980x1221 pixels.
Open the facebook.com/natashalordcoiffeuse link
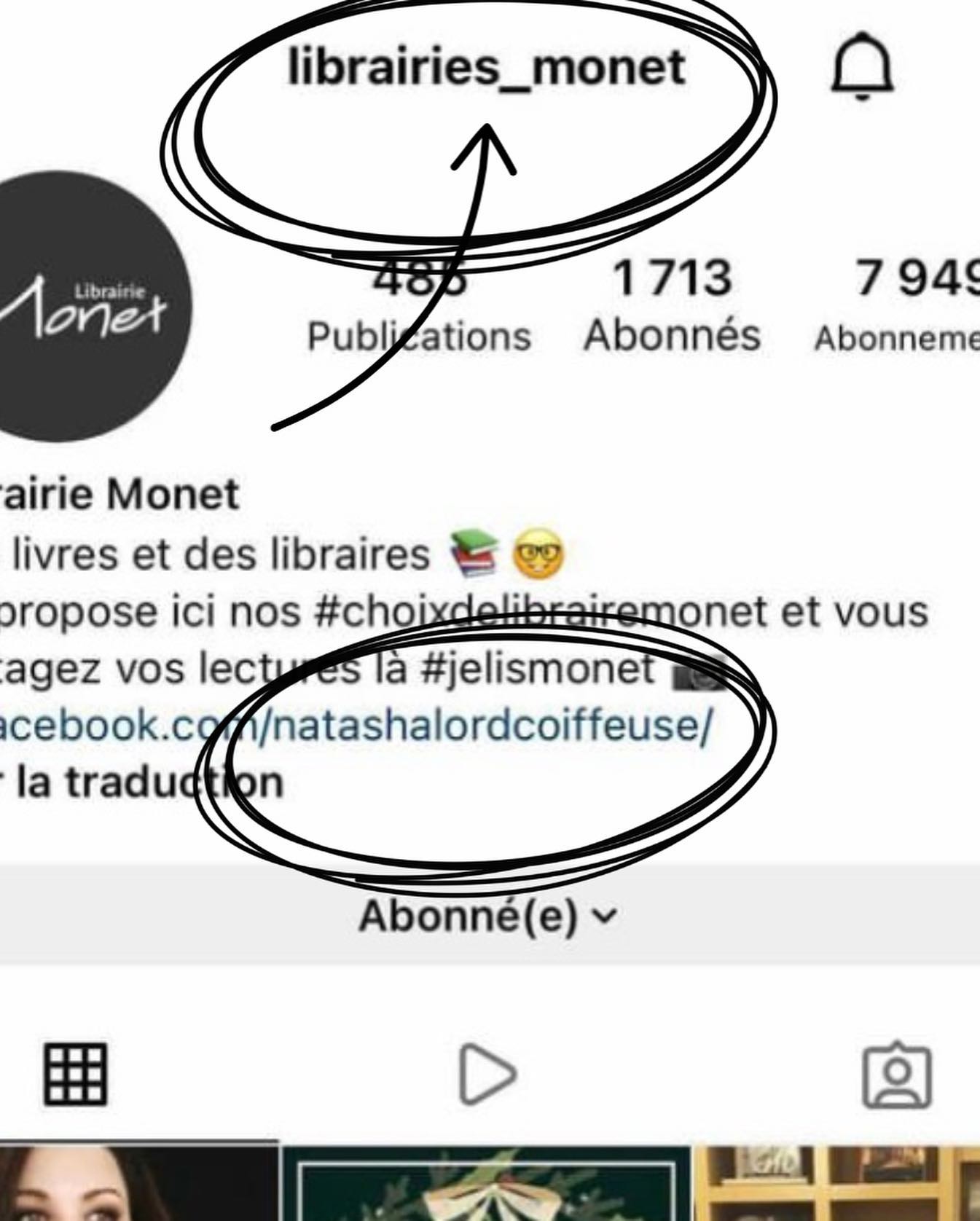(x=356, y=725)
